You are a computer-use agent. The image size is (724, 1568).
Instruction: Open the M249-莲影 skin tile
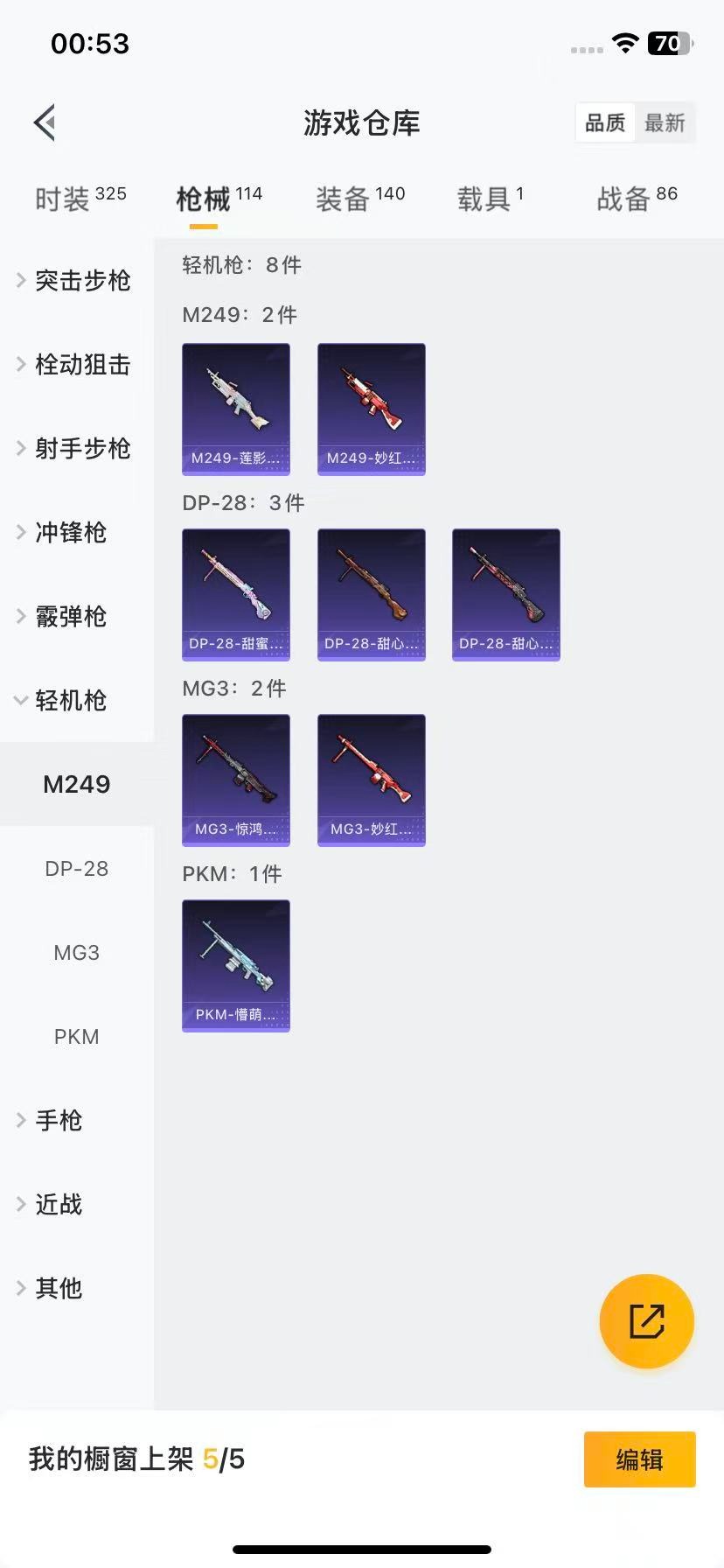(236, 409)
